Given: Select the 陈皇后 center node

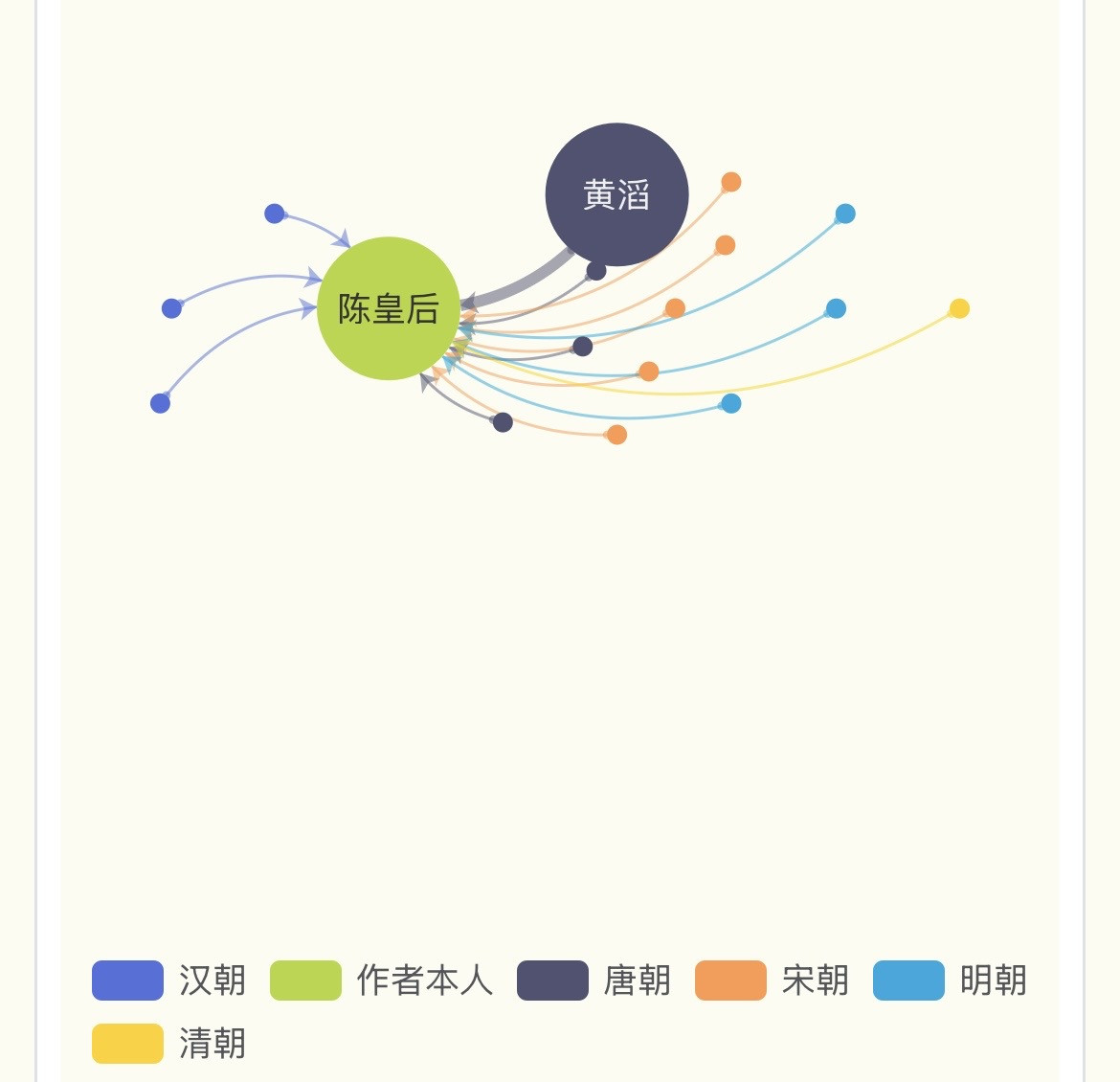Looking at the screenshot, I should [x=388, y=308].
